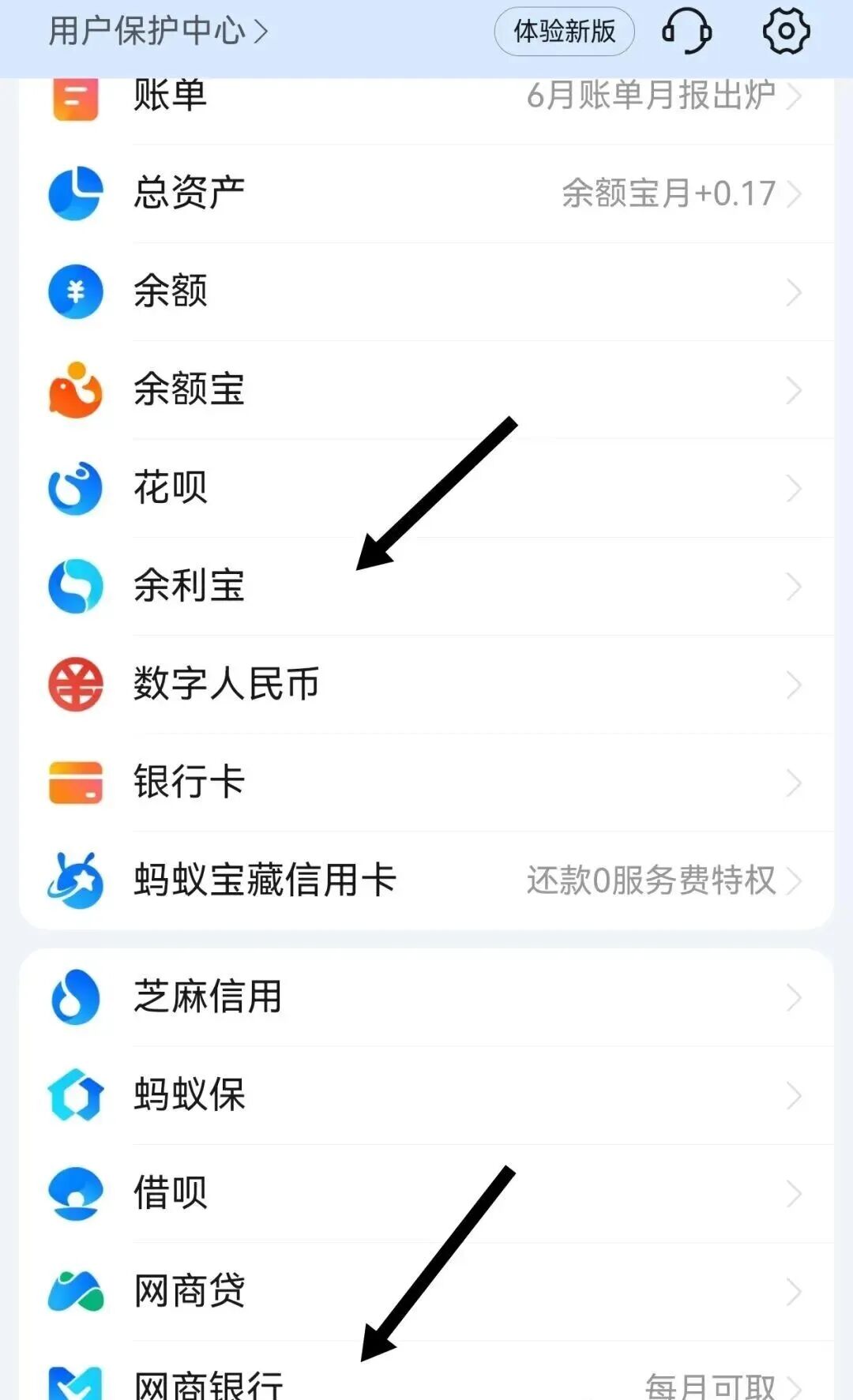This screenshot has height=1400, width=853.
Task: Open 网商贷
Action: [x=426, y=1291]
